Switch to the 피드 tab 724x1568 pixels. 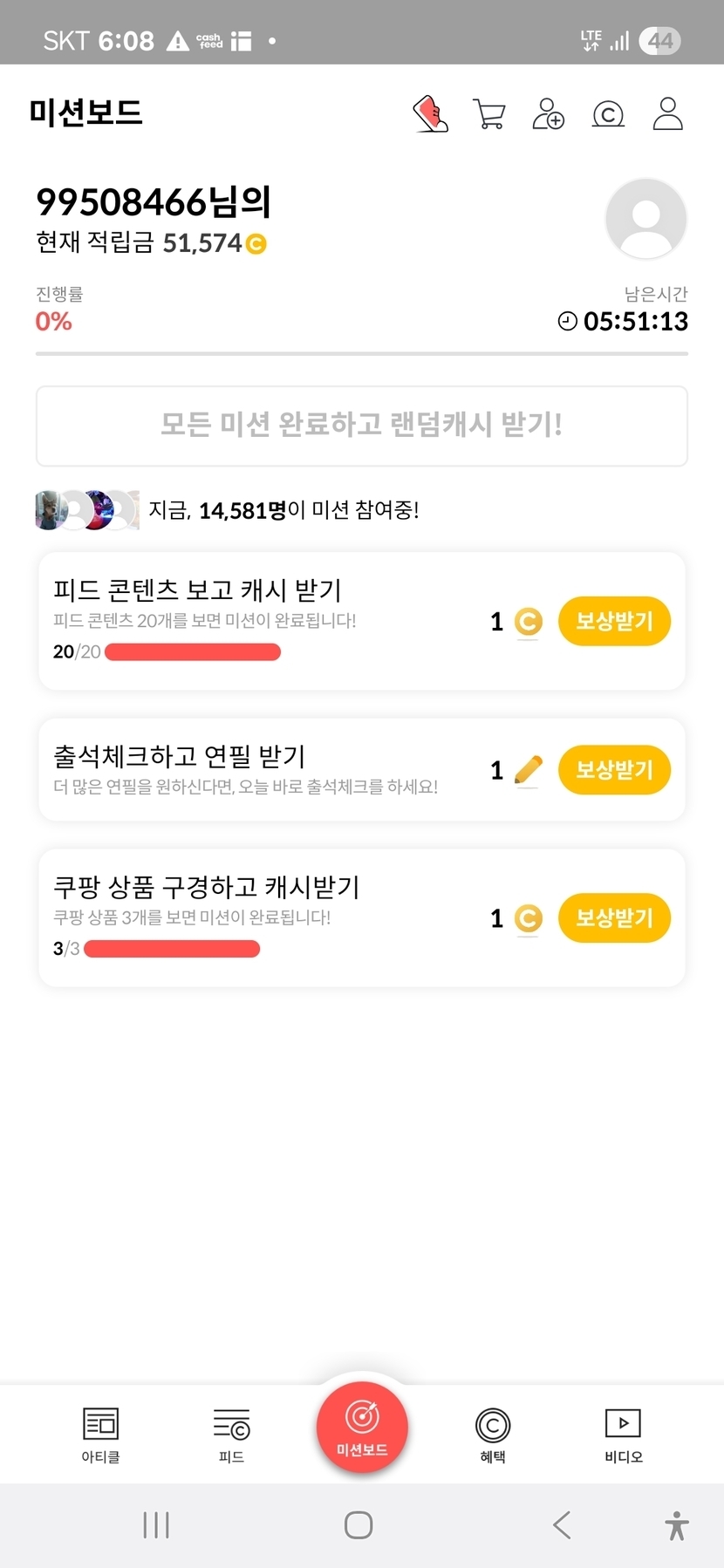231,1435
